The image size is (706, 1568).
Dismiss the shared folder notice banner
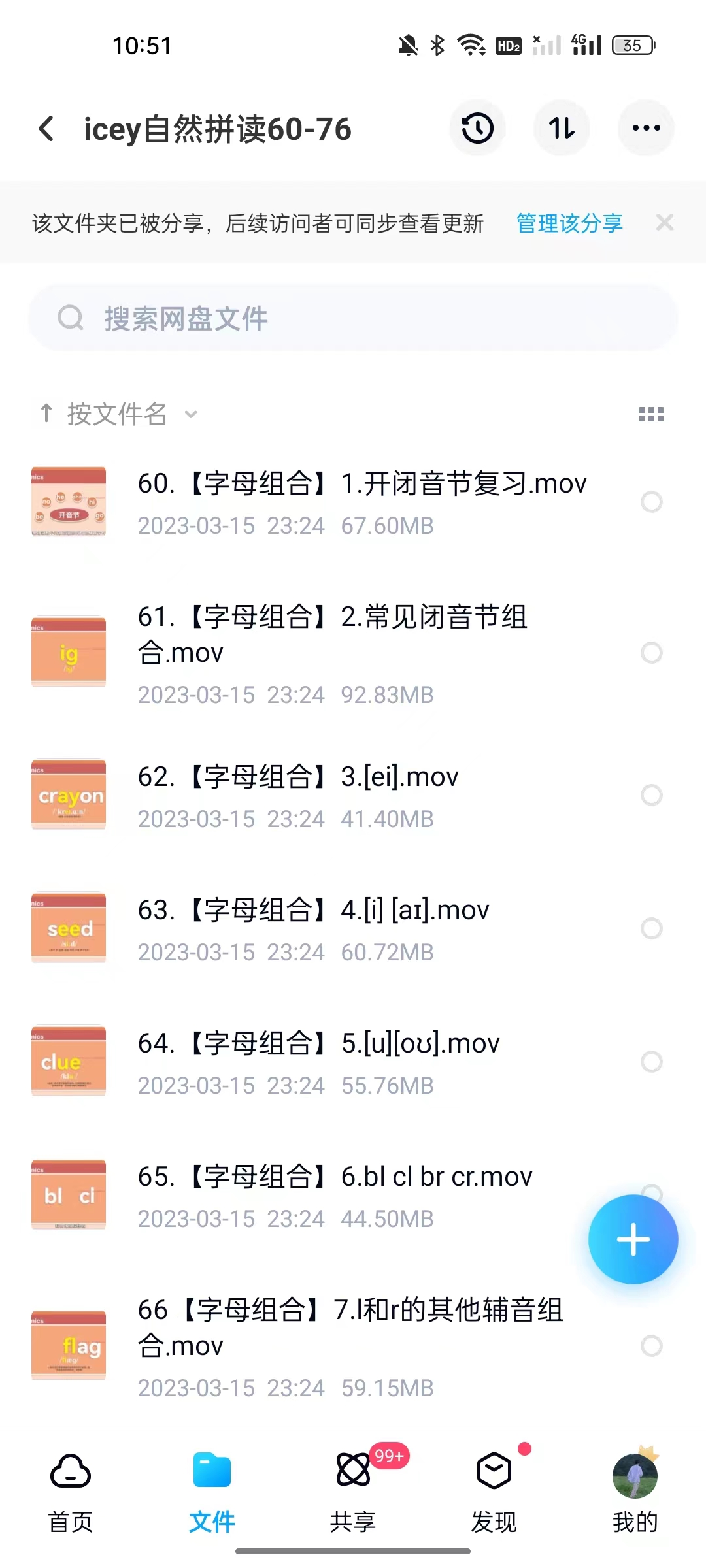(x=665, y=223)
